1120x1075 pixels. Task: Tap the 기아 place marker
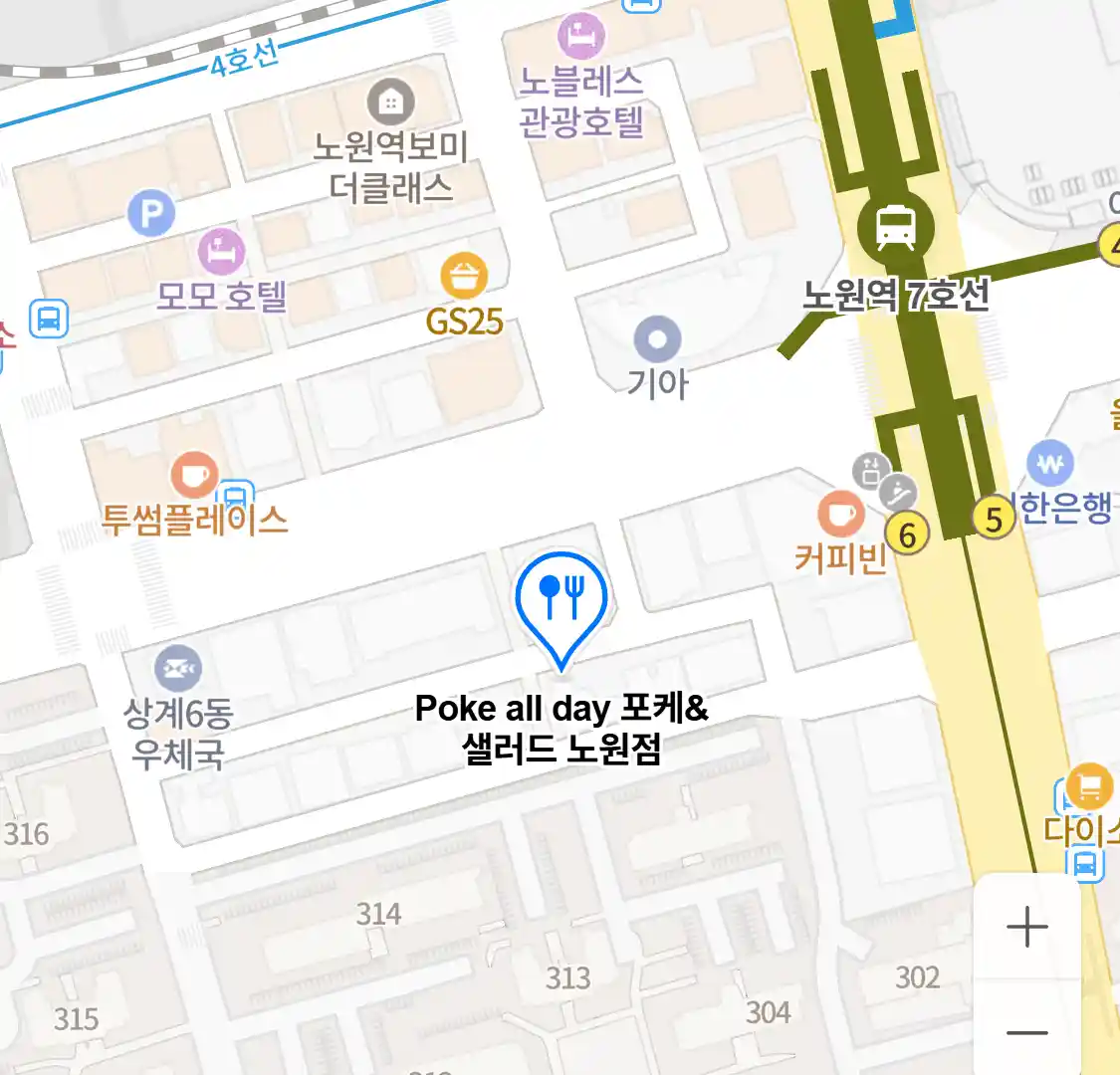click(x=657, y=339)
